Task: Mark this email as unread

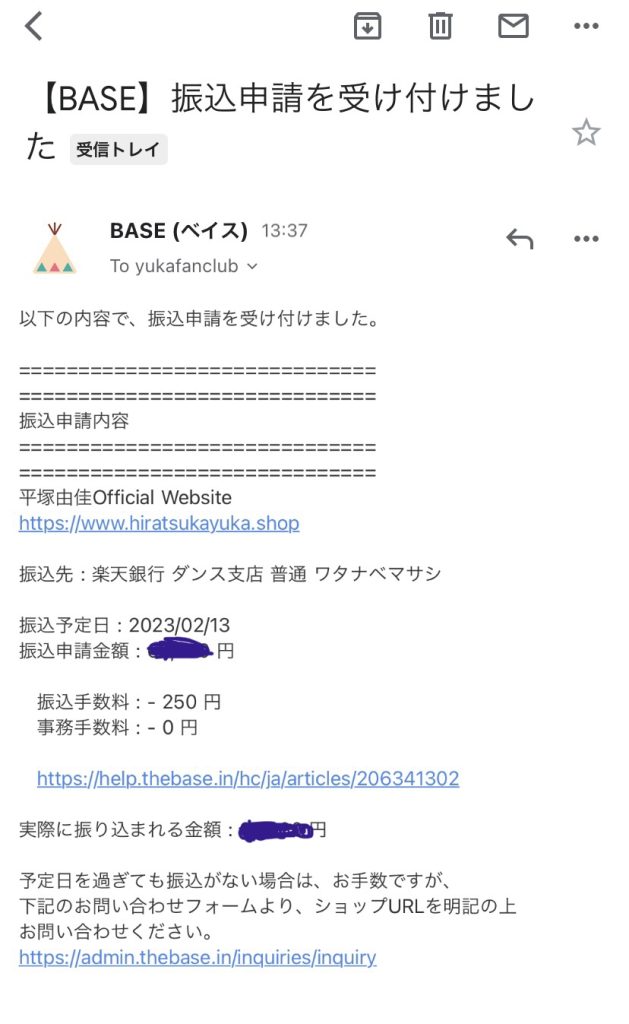Action: [x=513, y=27]
